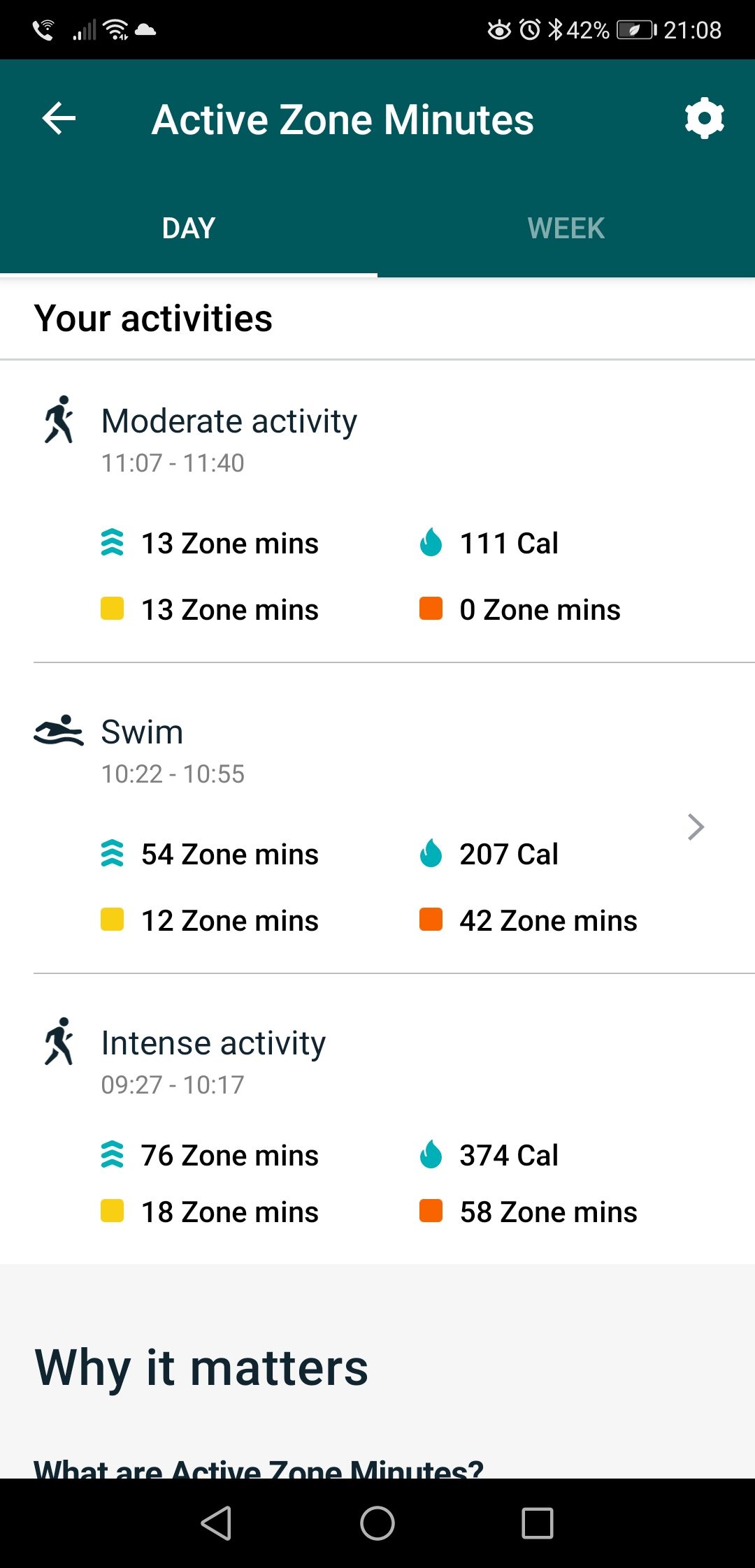This screenshot has width=755, height=1568.
Task: Click the orange square beside 58 Zone mins
Action: 432,1212
